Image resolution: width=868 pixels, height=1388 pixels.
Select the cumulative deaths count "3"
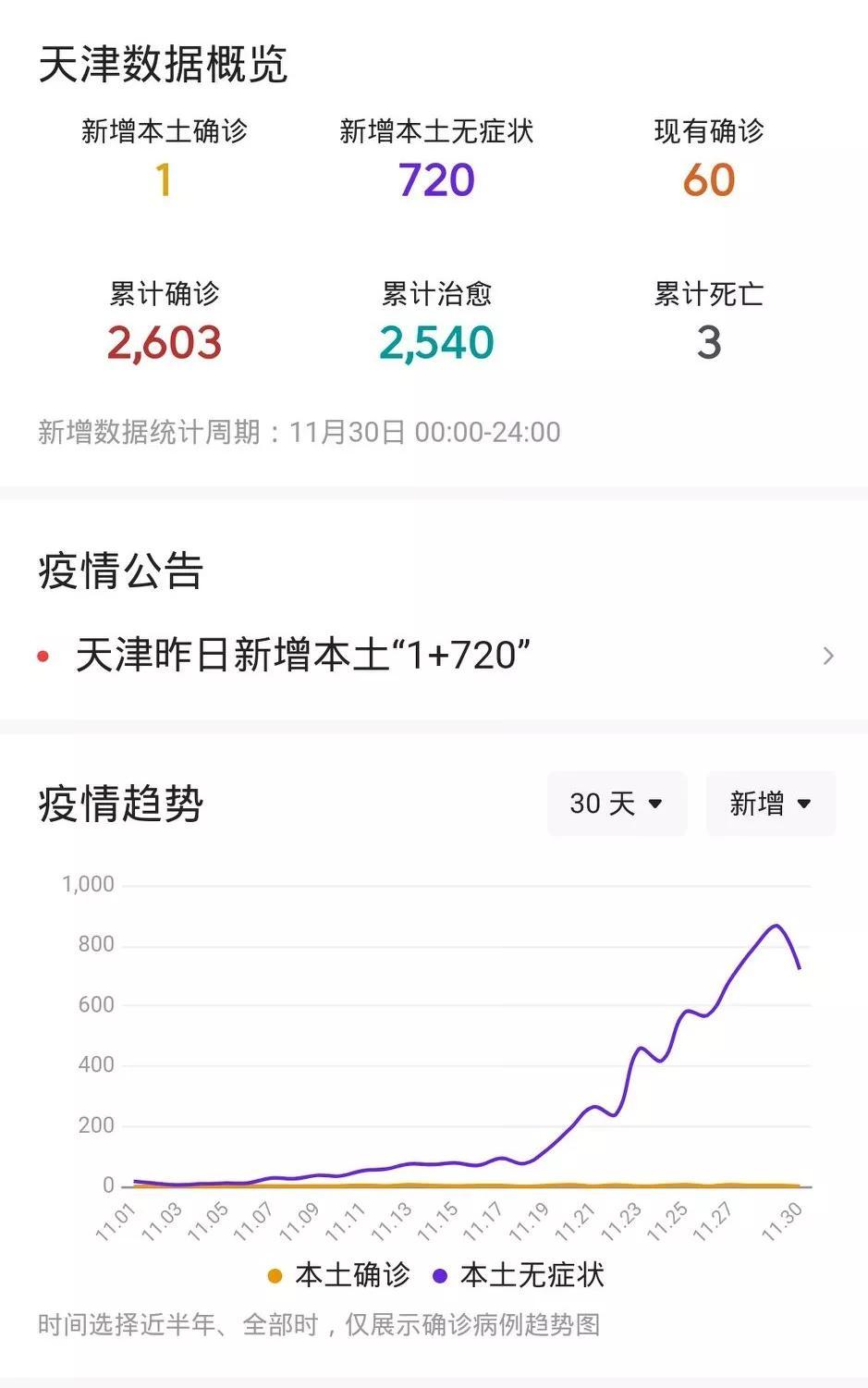tap(708, 342)
